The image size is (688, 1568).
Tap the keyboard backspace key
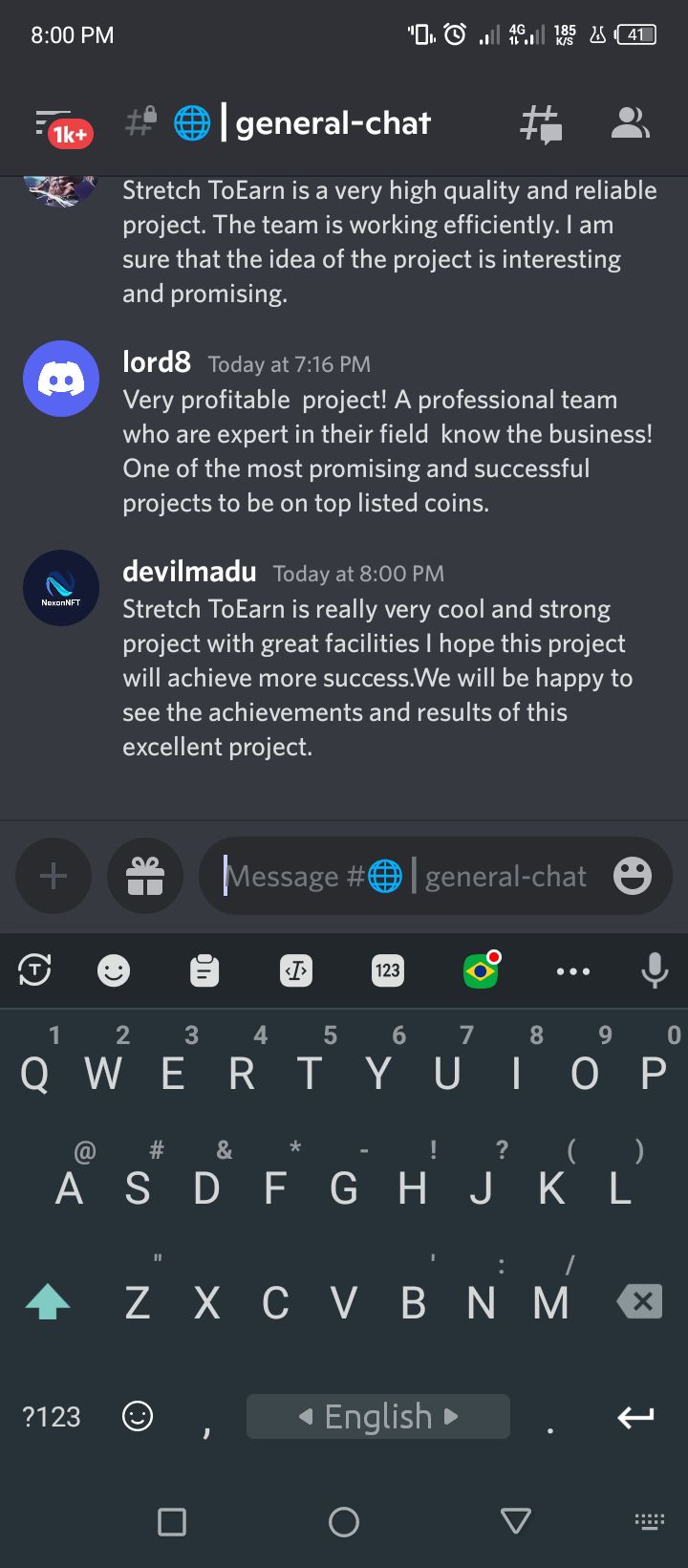[639, 1301]
